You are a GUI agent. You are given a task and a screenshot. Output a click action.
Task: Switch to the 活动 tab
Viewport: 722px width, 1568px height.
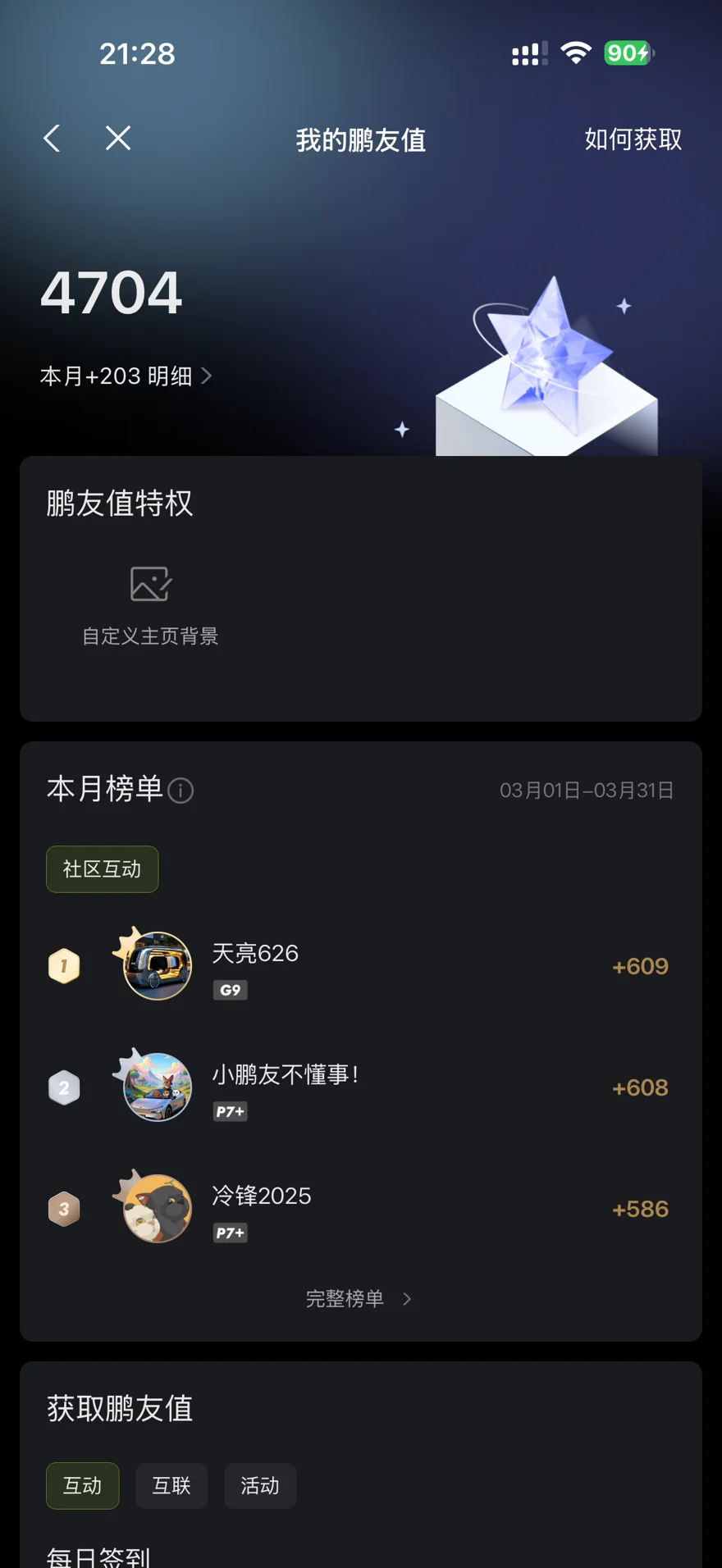[260, 1486]
